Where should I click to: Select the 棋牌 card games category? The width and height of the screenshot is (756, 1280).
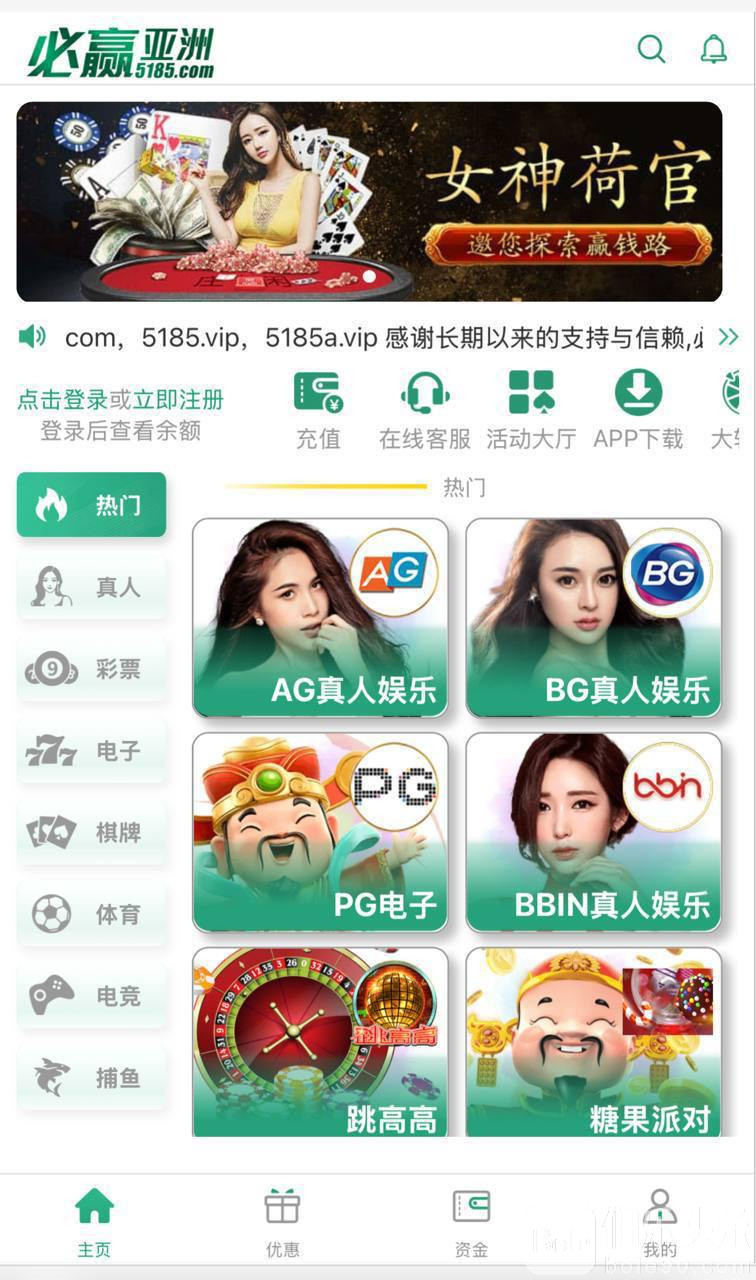coord(91,832)
